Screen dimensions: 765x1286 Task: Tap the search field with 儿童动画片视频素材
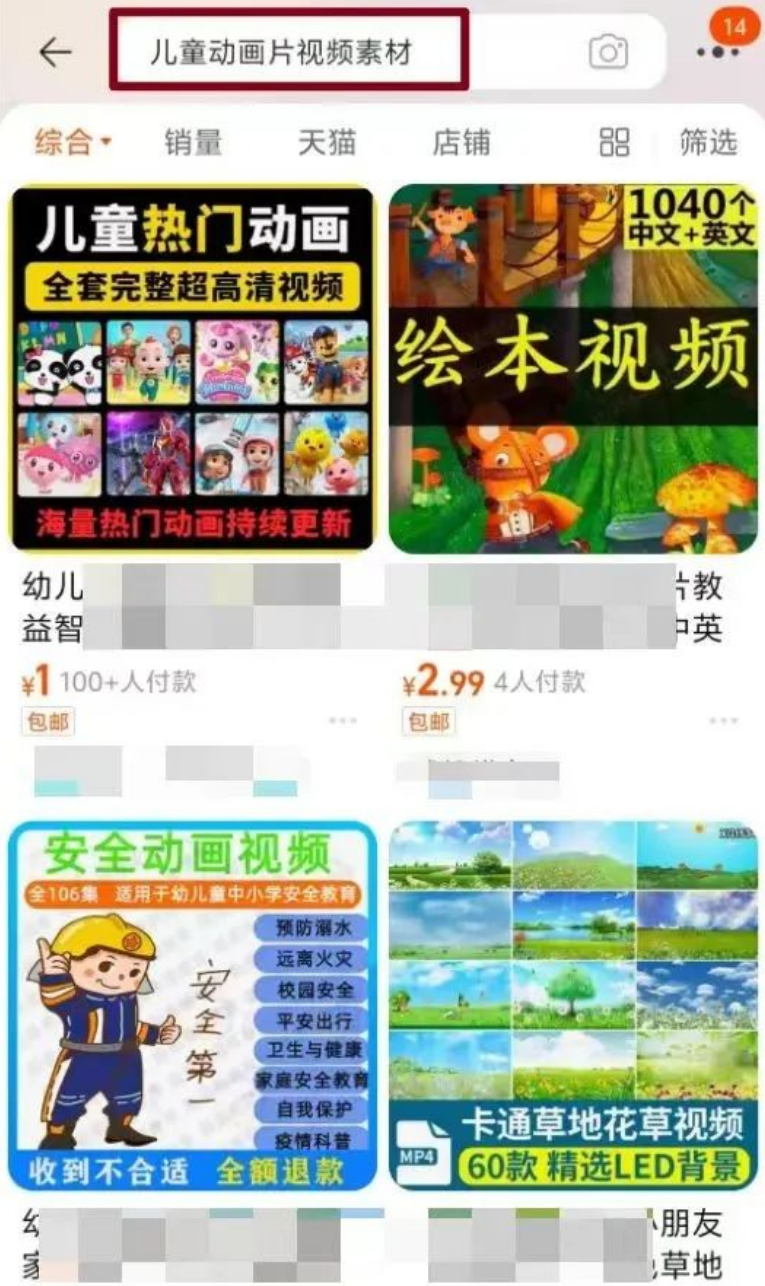(288, 50)
